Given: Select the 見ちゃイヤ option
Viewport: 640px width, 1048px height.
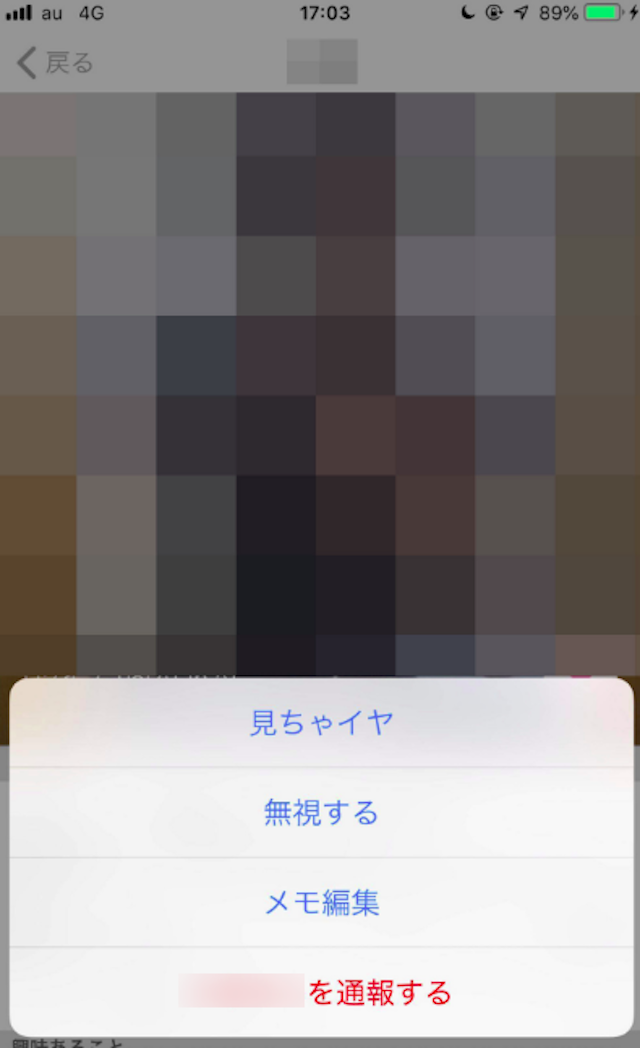Looking at the screenshot, I should (x=321, y=723).
